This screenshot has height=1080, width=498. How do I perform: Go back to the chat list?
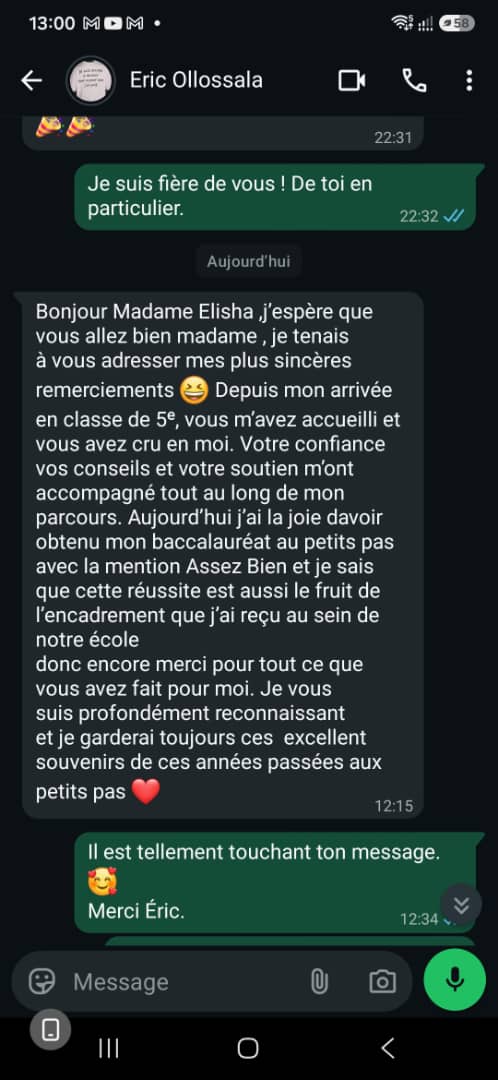[32, 81]
